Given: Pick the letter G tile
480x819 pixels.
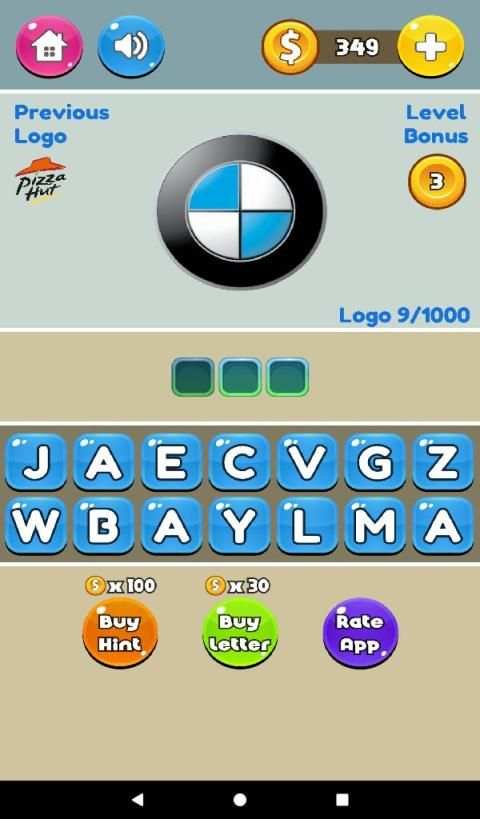Looking at the screenshot, I should coord(375,462).
